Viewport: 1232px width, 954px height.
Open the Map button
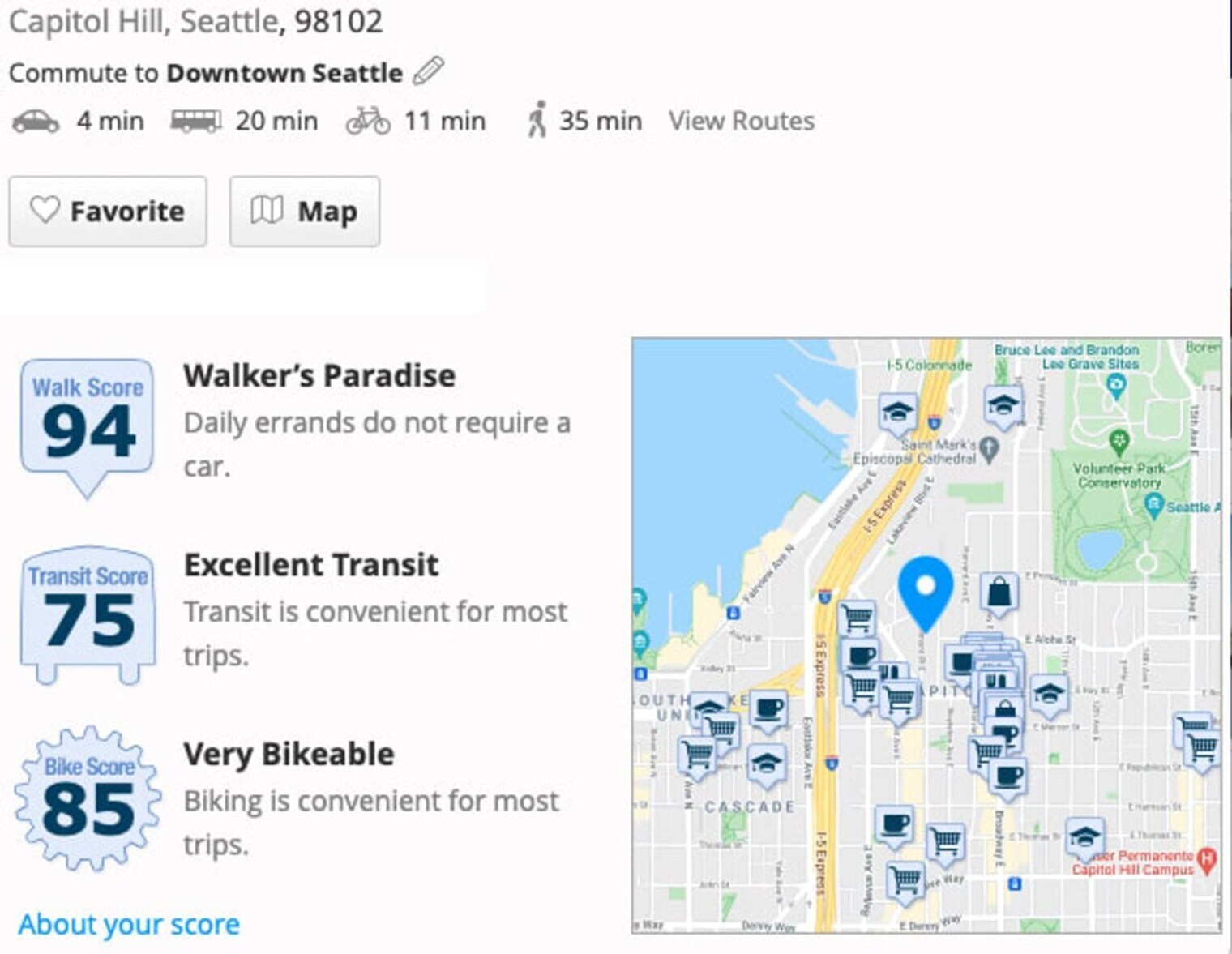304,212
